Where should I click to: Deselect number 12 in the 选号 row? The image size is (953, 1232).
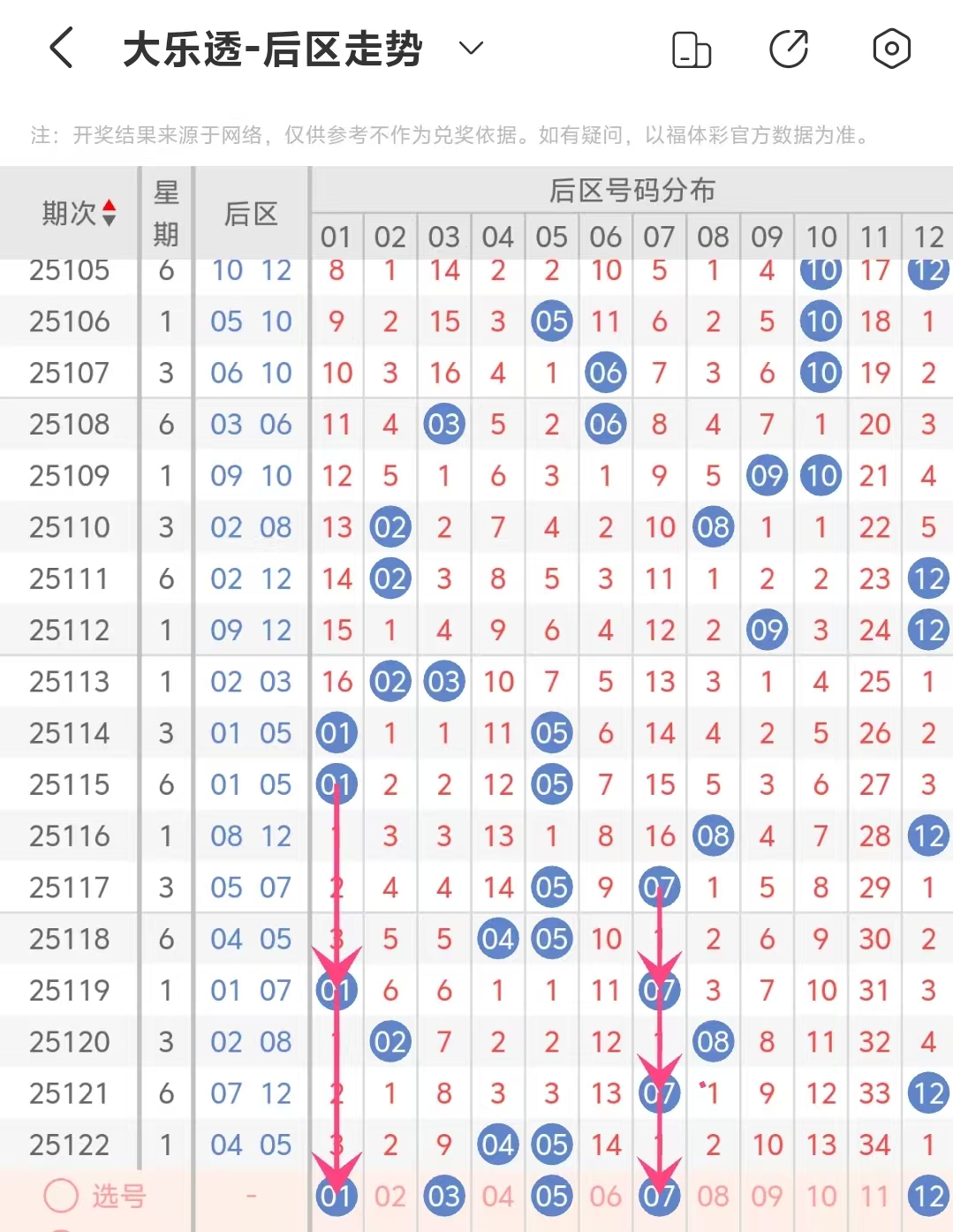928,1196
